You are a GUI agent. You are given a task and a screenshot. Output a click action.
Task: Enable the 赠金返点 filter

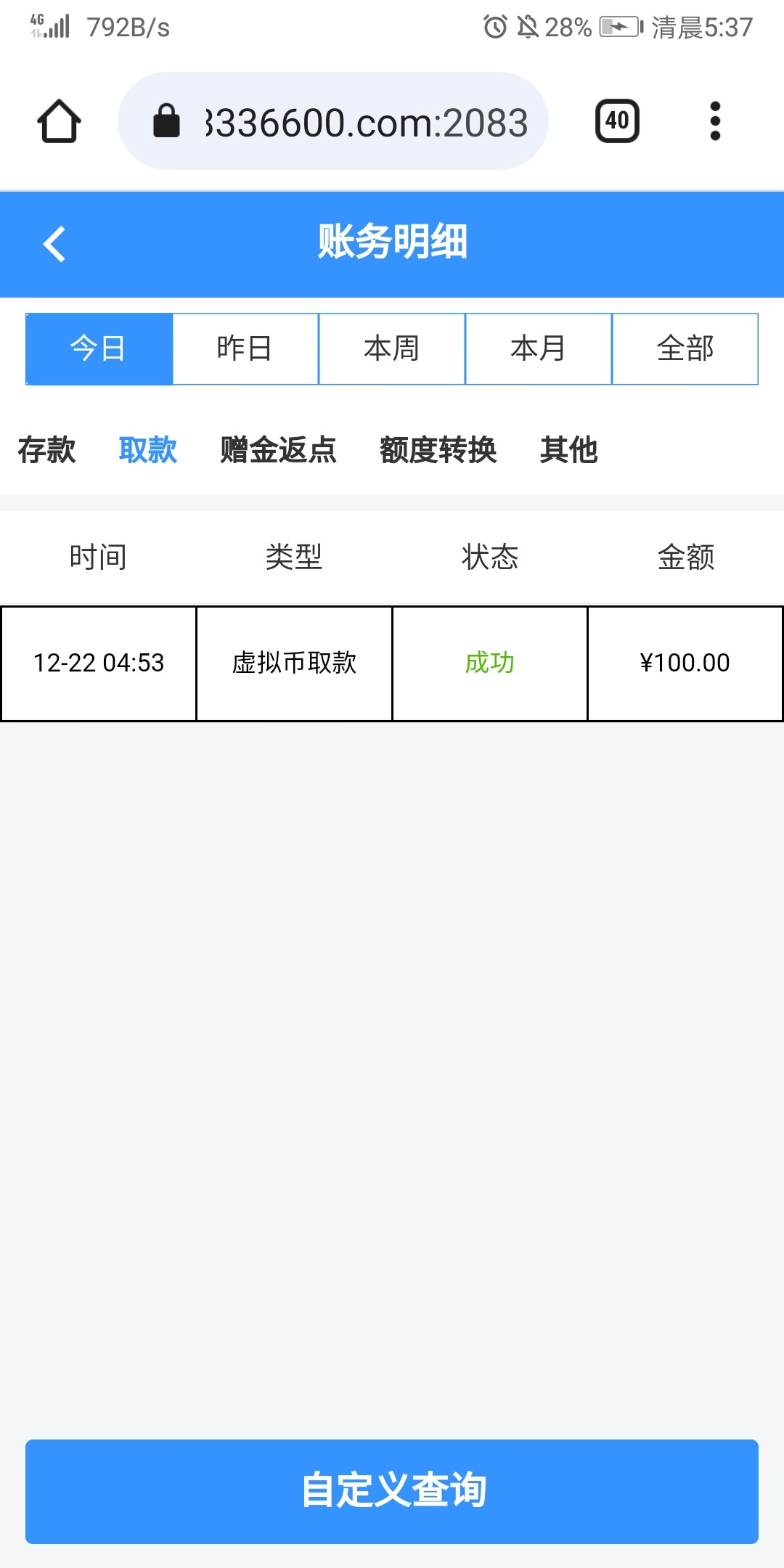(x=277, y=451)
